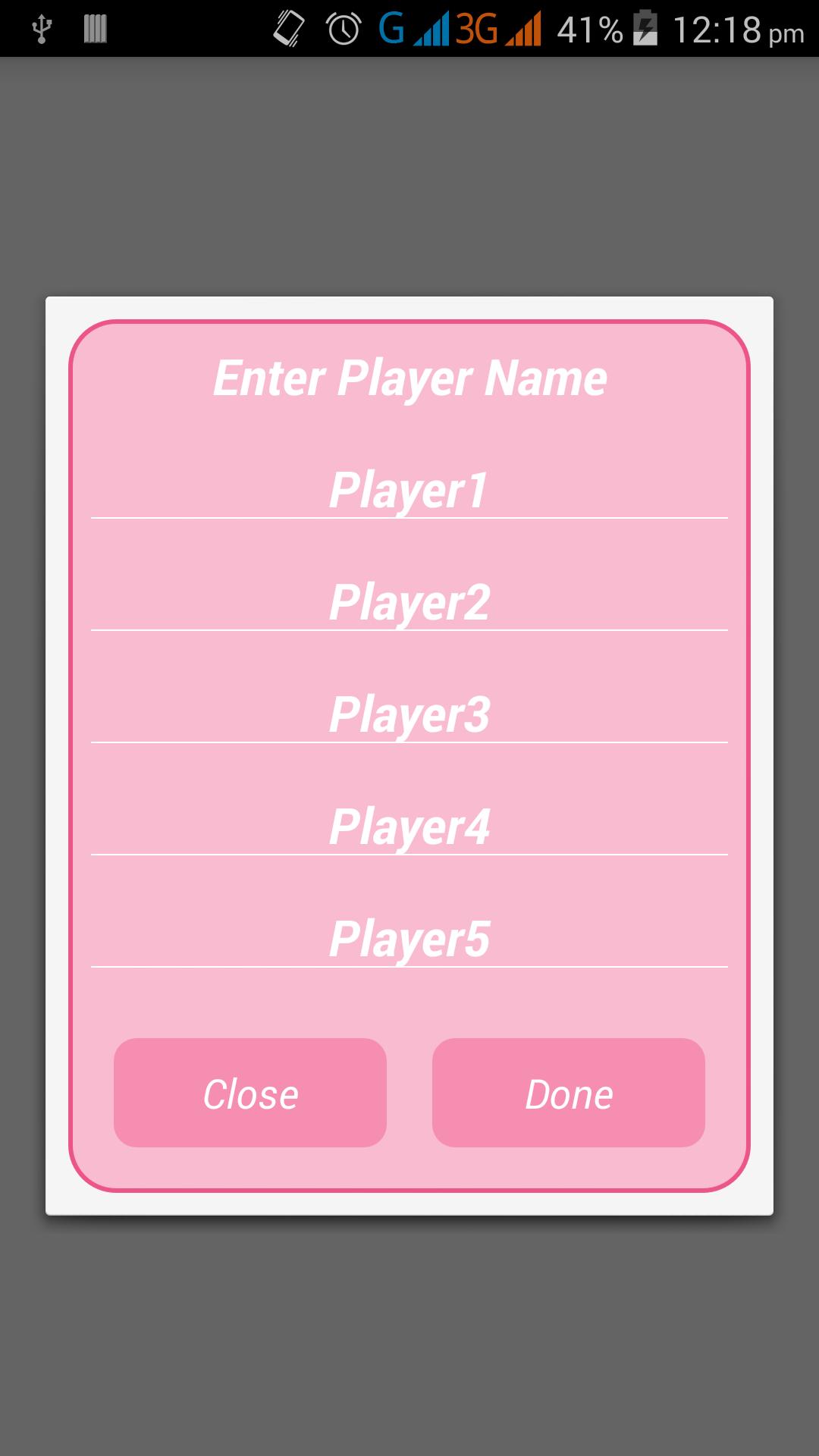The height and width of the screenshot is (1456, 819).
Task: Focus the Player3 name field
Action: point(409,714)
